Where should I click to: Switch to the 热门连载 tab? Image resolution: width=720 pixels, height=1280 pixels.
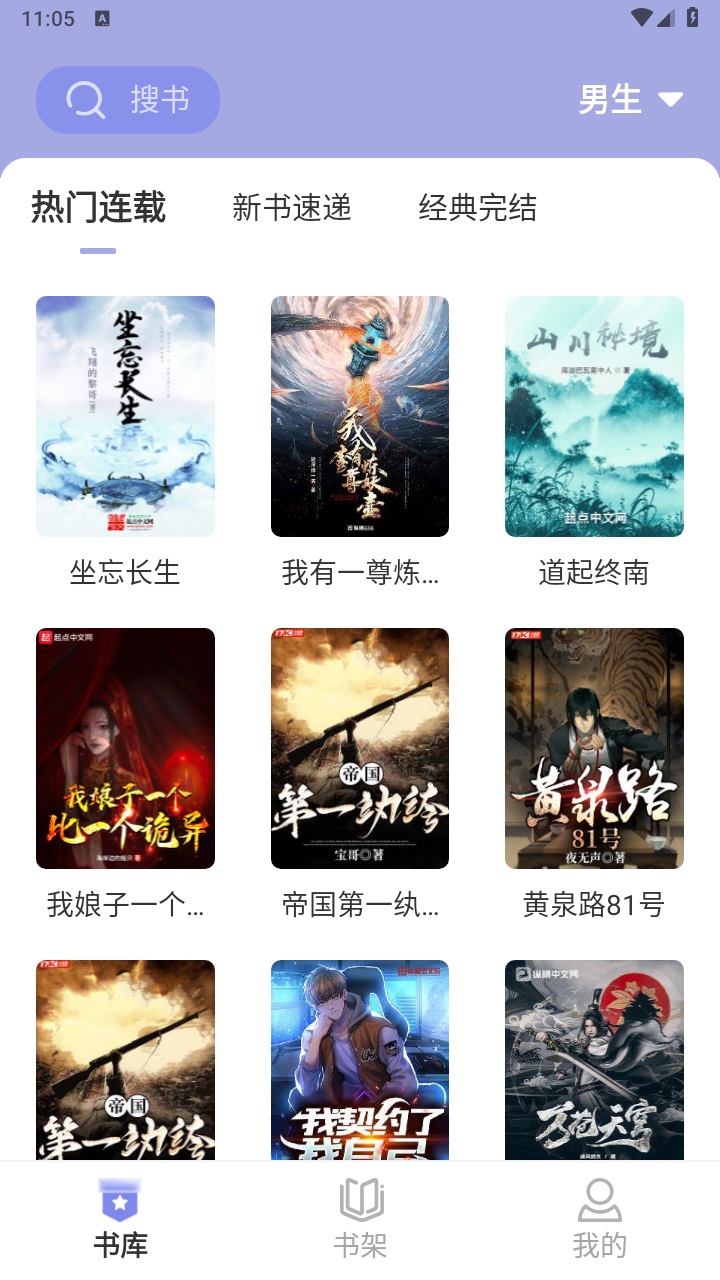tap(96, 207)
